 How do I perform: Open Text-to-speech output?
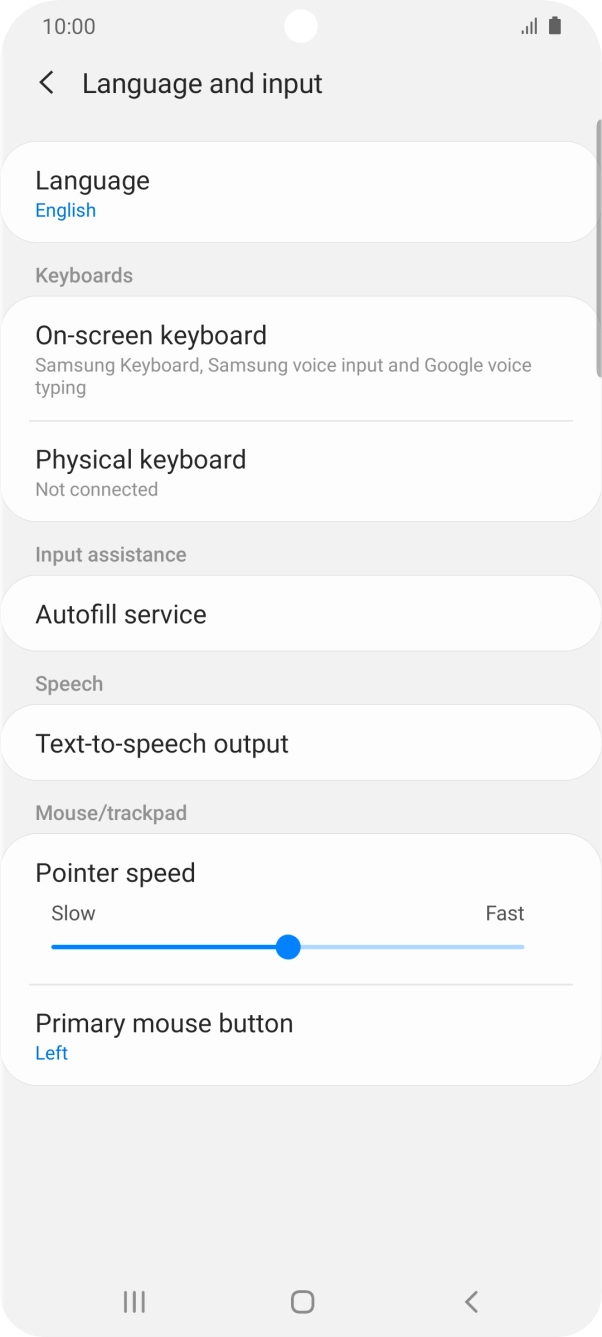pos(300,743)
